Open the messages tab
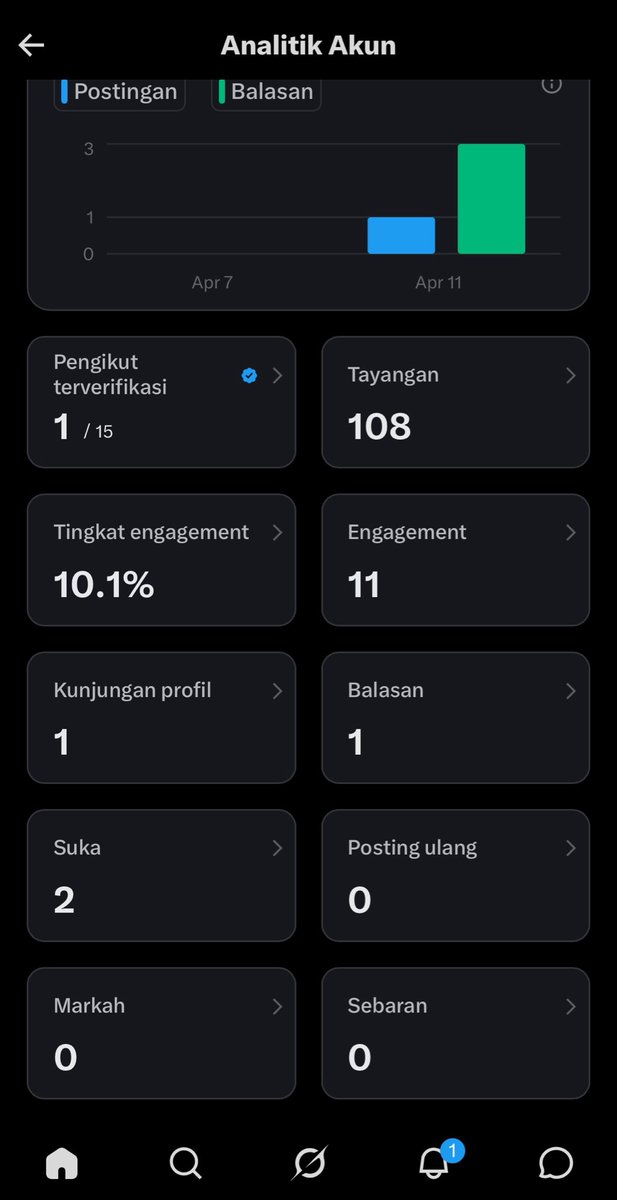 556,1163
